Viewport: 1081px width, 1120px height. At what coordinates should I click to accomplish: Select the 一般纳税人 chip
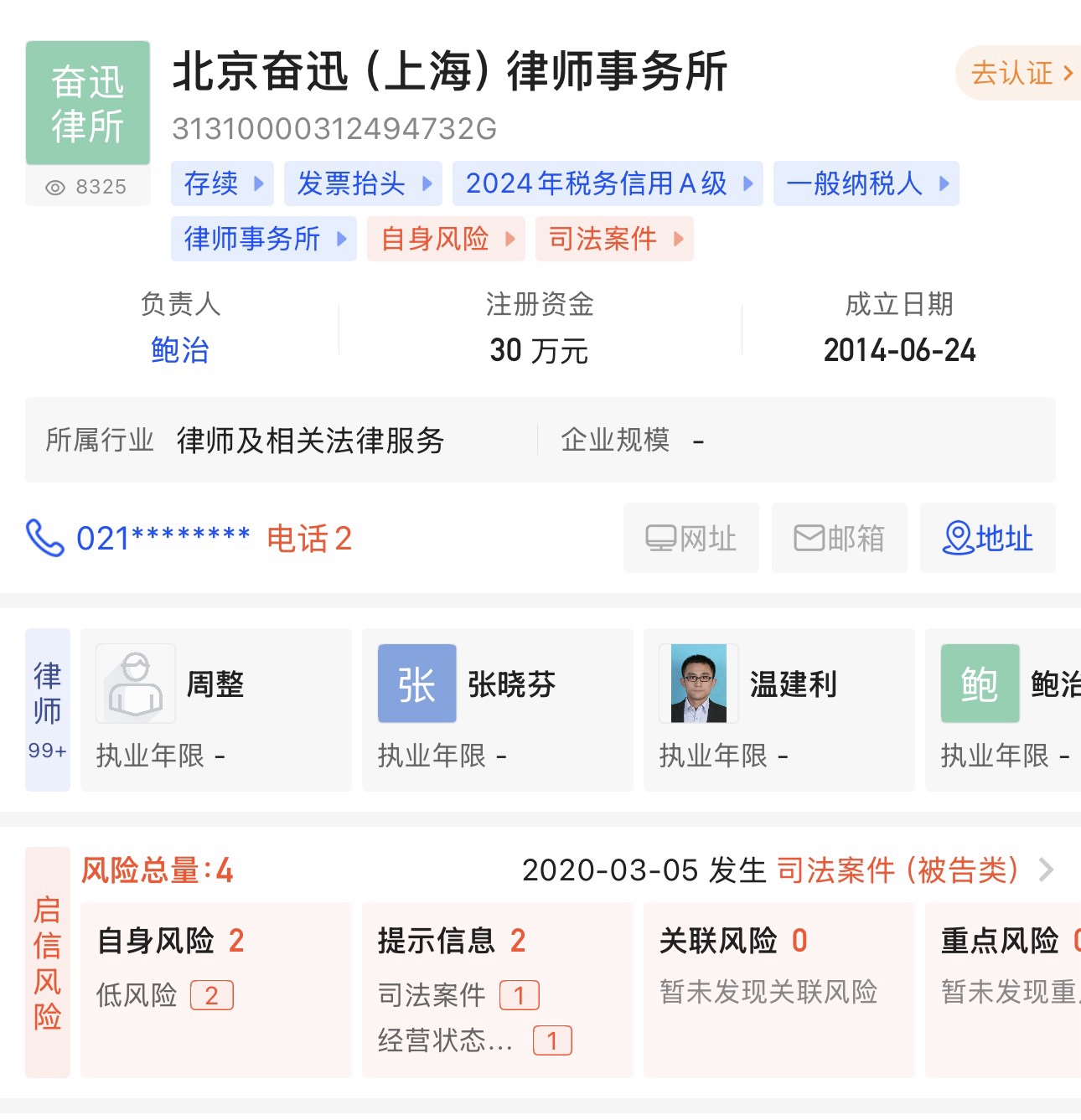[866, 183]
